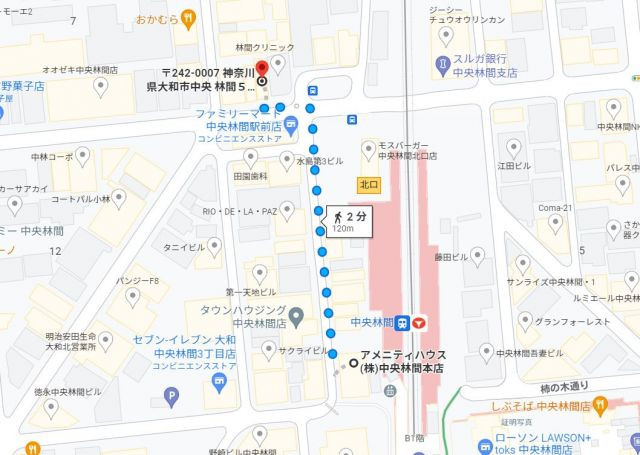
Task: Open the RIO・DE・LA・PAZ pin
Action: click(288, 211)
